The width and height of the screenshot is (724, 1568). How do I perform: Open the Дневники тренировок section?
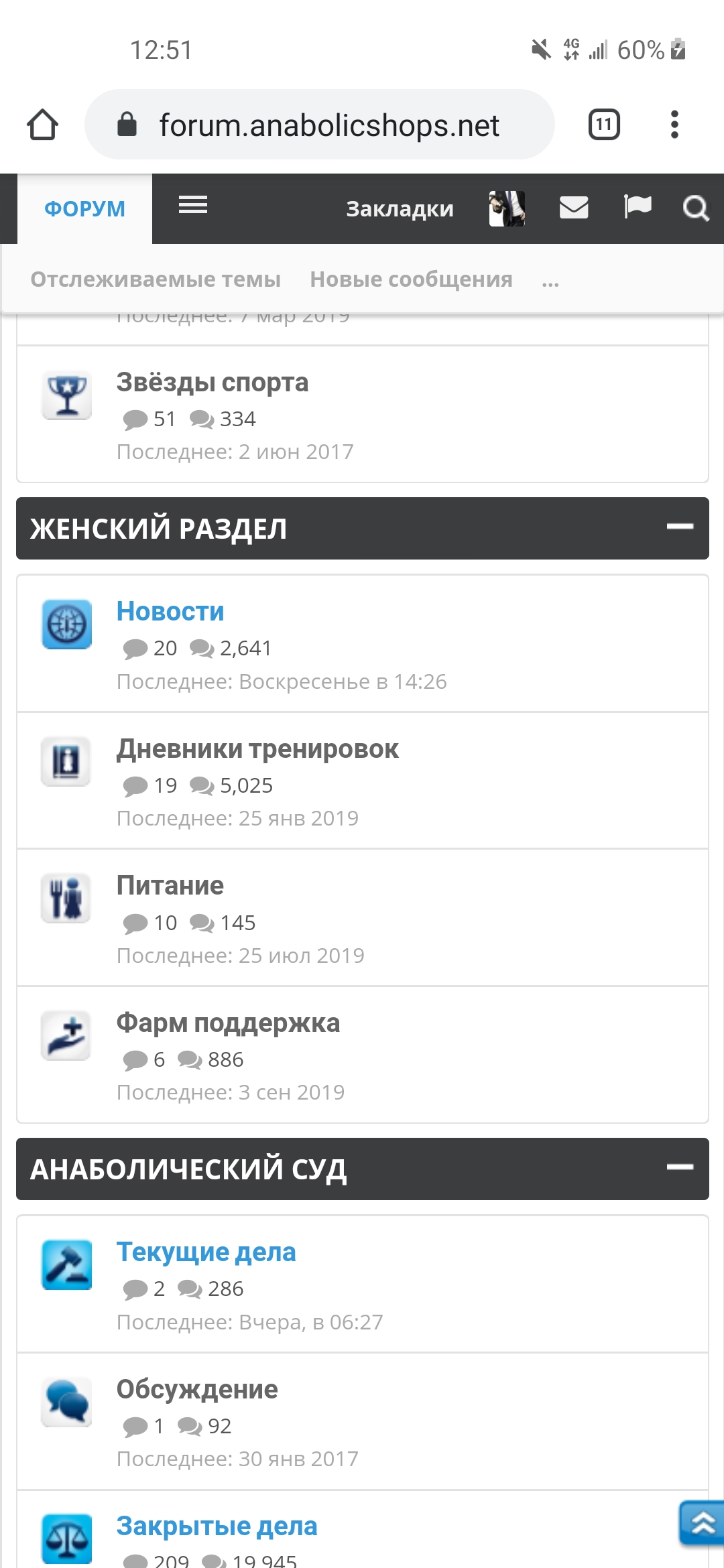pyautogui.click(x=257, y=748)
